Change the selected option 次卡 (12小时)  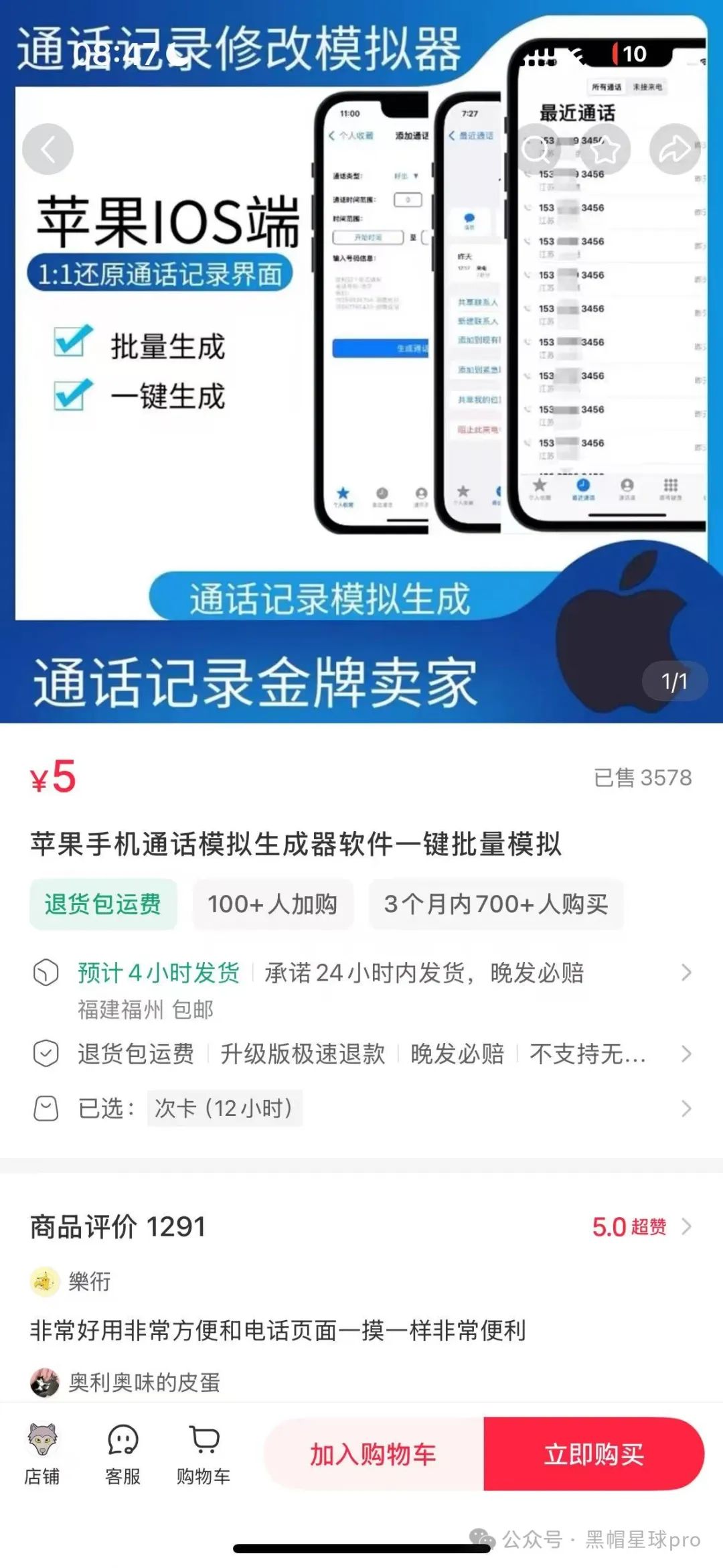point(361,1108)
